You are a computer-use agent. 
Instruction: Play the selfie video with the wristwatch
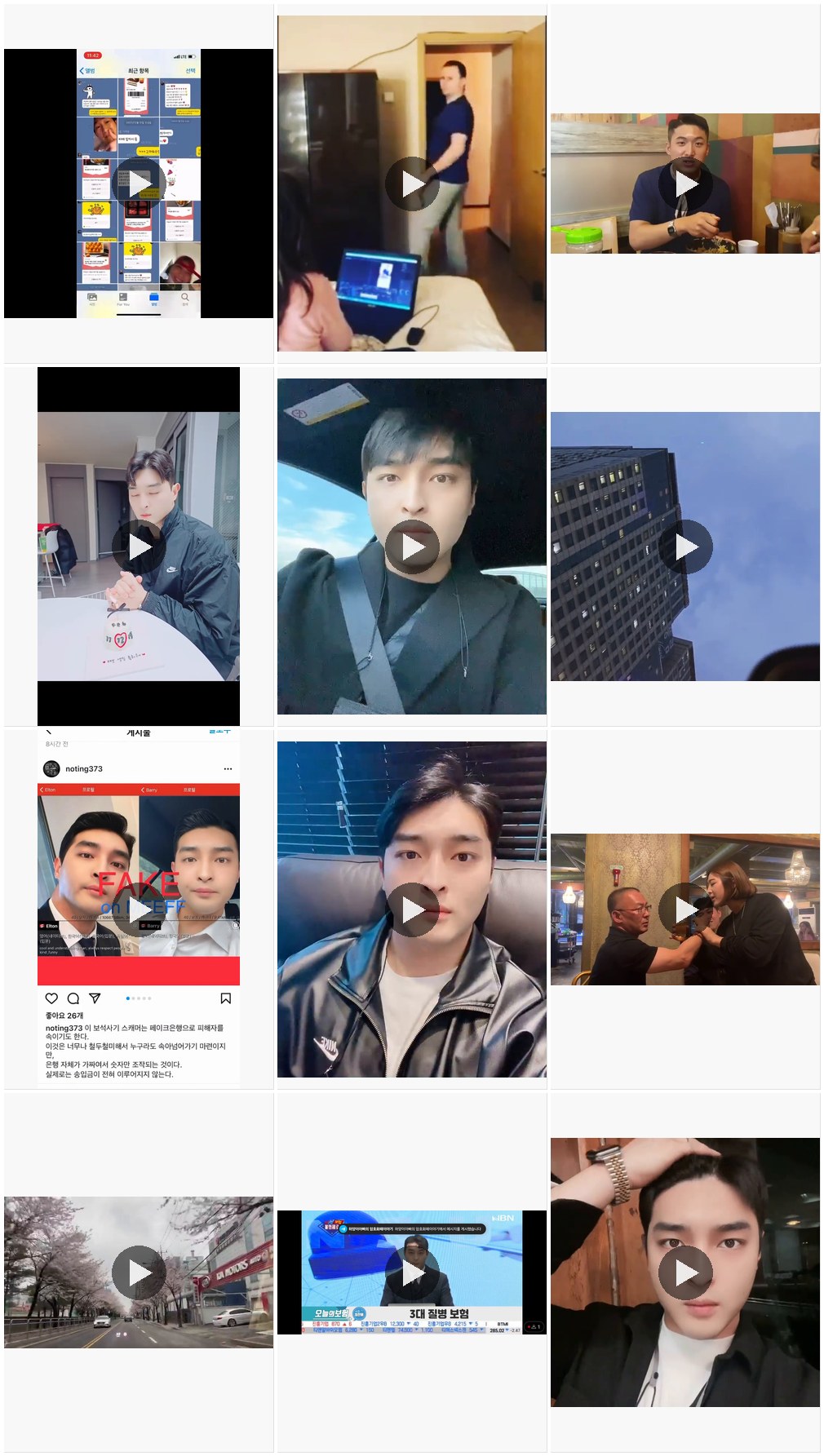tap(685, 1272)
